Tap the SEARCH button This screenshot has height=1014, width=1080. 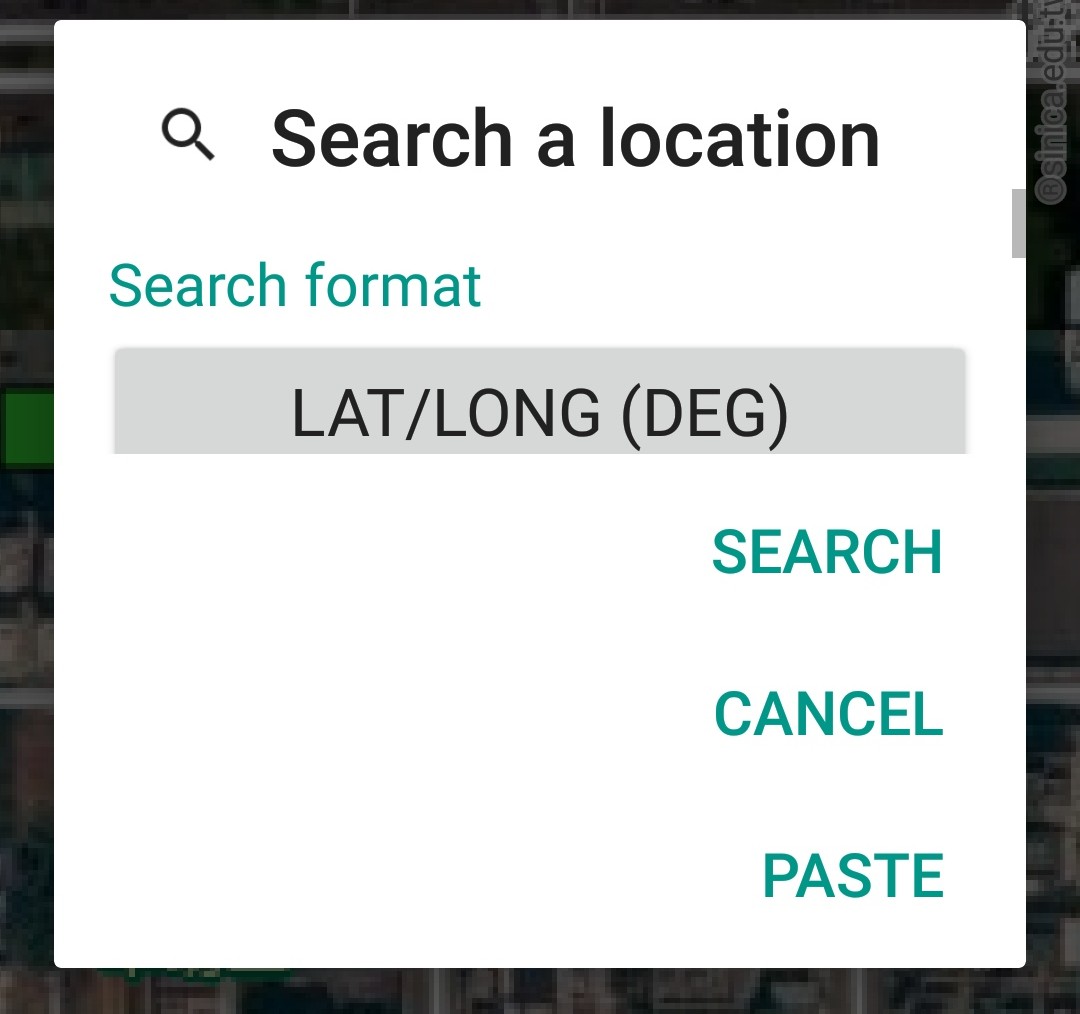[x=827, y=552]
